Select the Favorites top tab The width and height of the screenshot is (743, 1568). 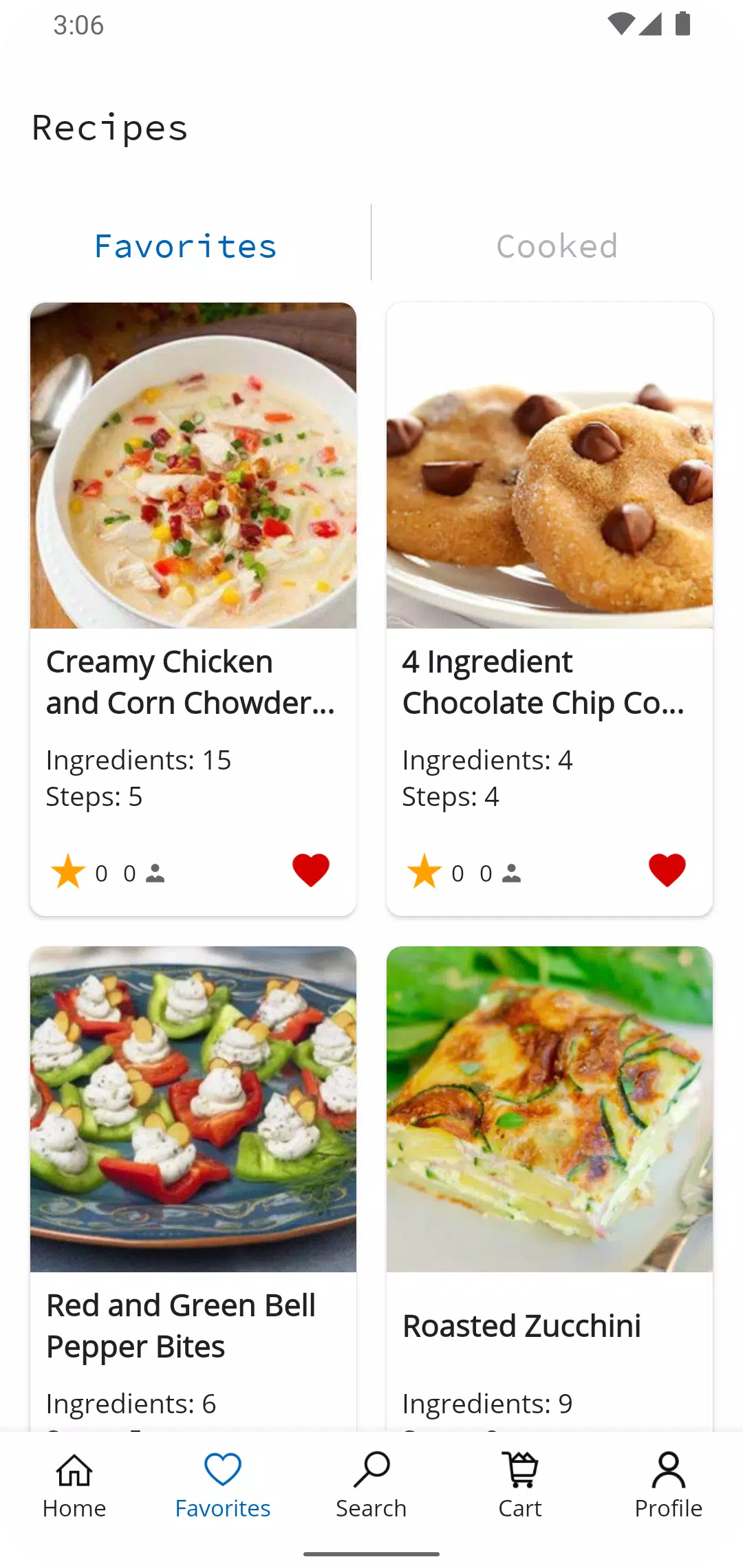click(x=185, y=246)
